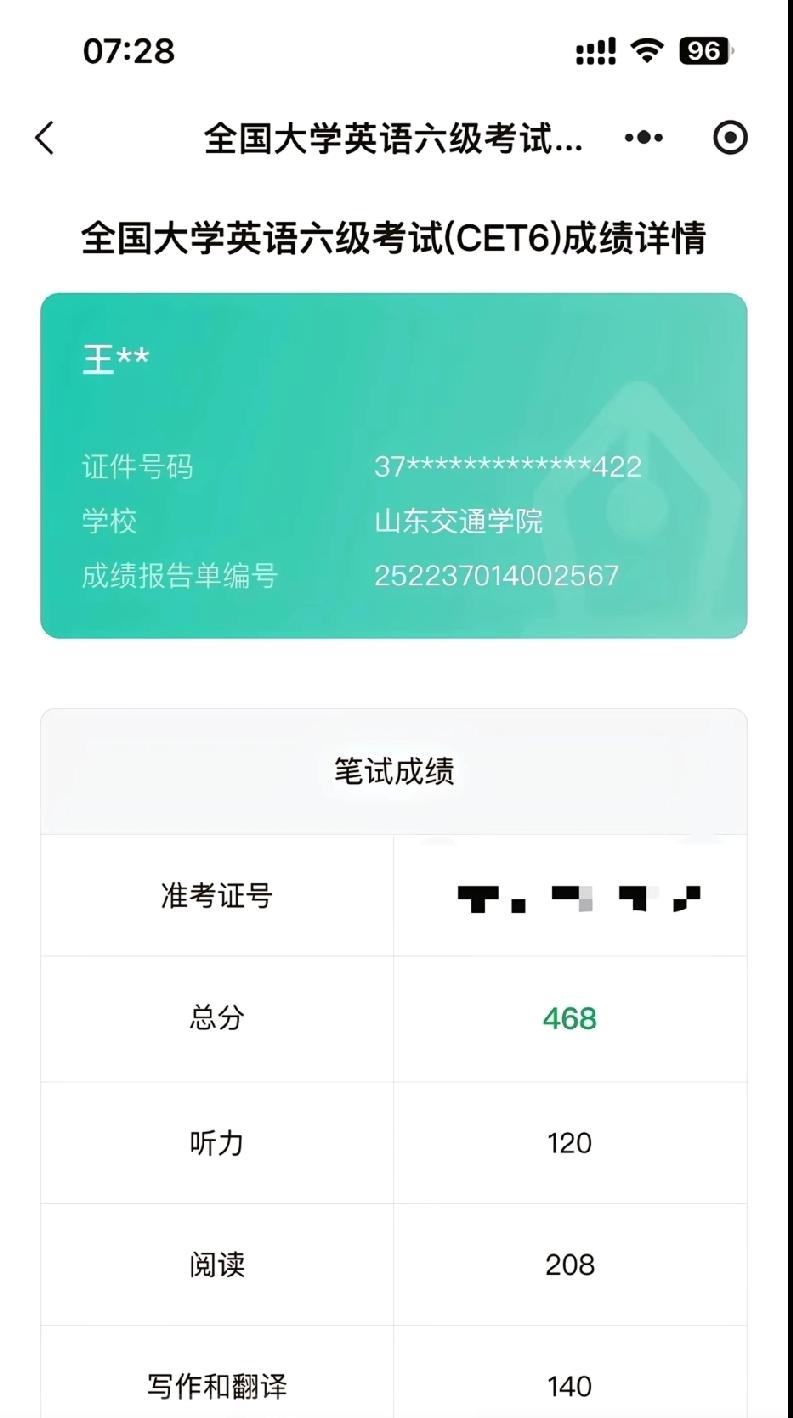
Task: Tap the circular close capsule icon
Action: point(731,140)
